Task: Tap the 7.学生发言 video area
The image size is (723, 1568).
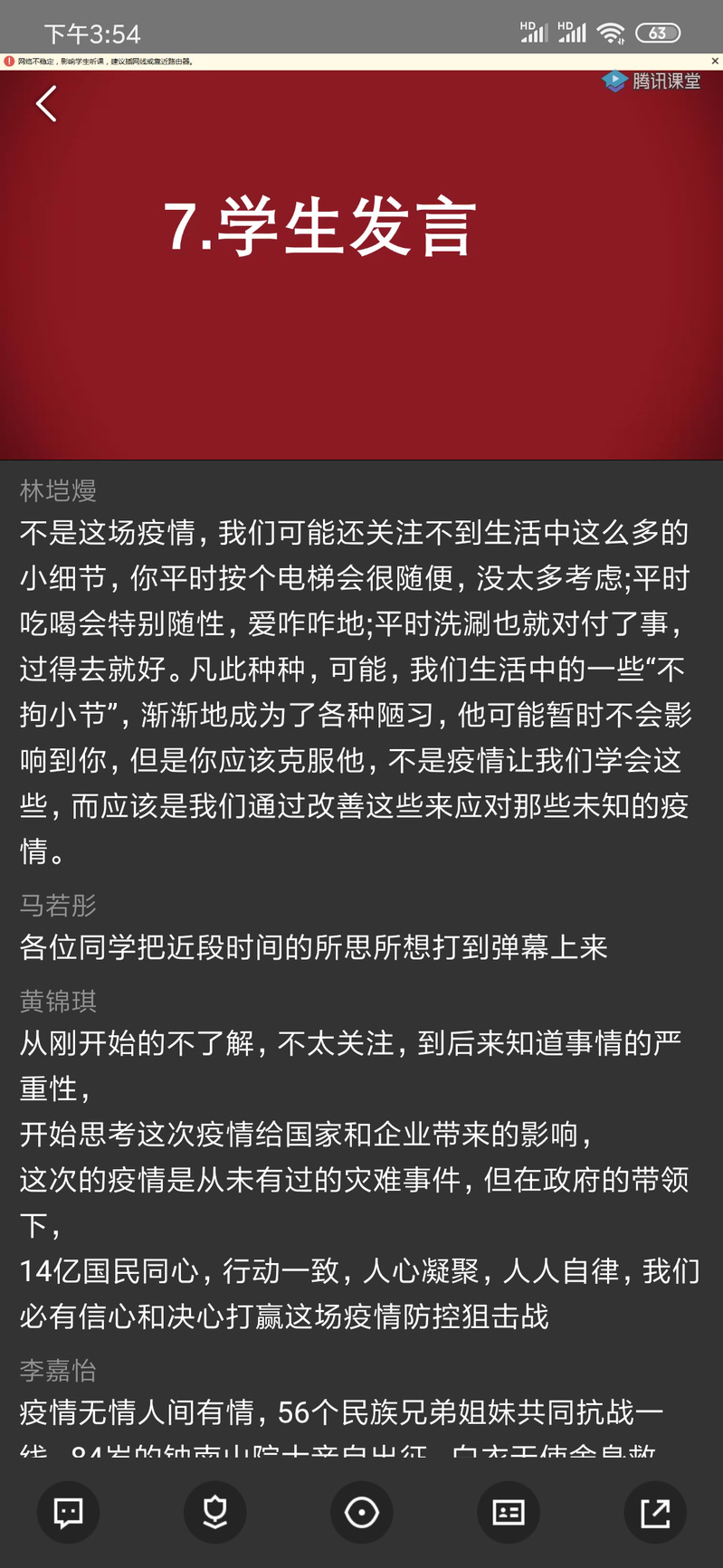Action: (x=361, y=271)
